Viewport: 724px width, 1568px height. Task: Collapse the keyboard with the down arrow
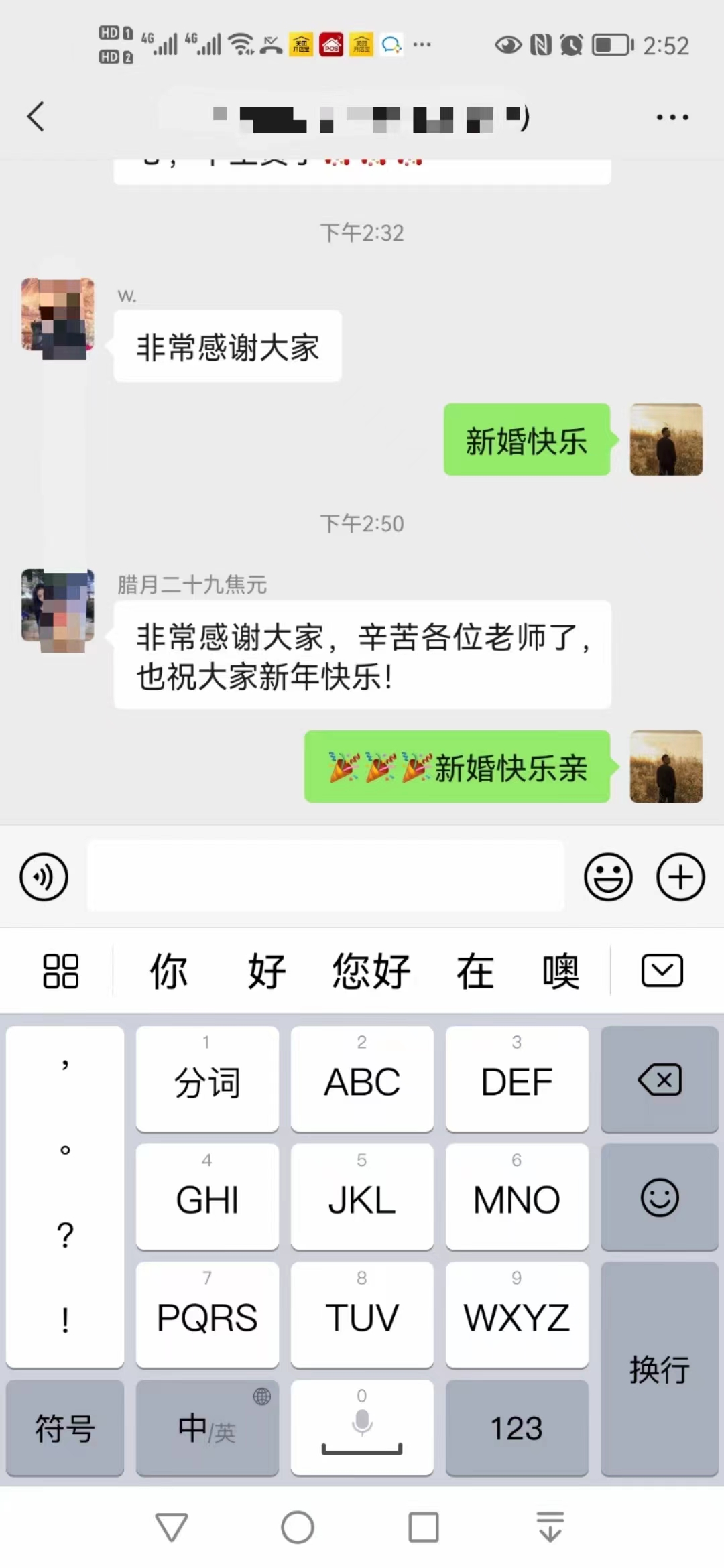tap(662, 971)
